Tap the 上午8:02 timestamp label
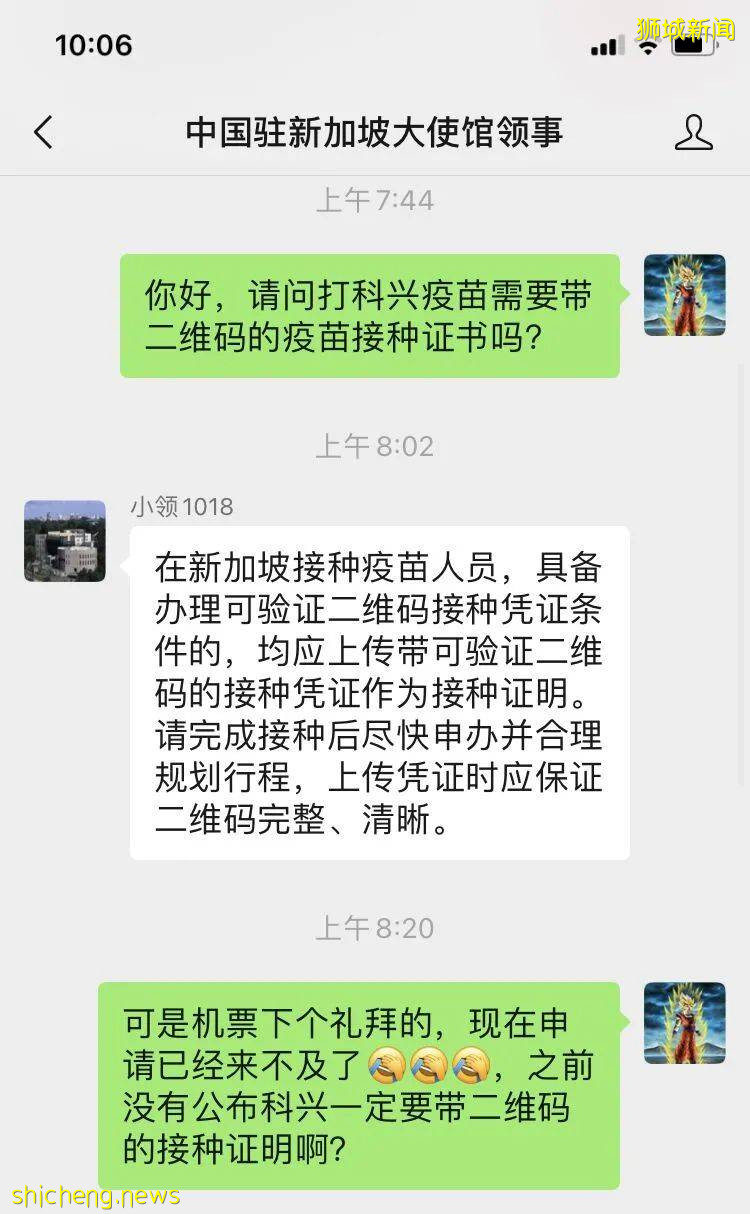The image size is (750, 1214). [374, 447]
